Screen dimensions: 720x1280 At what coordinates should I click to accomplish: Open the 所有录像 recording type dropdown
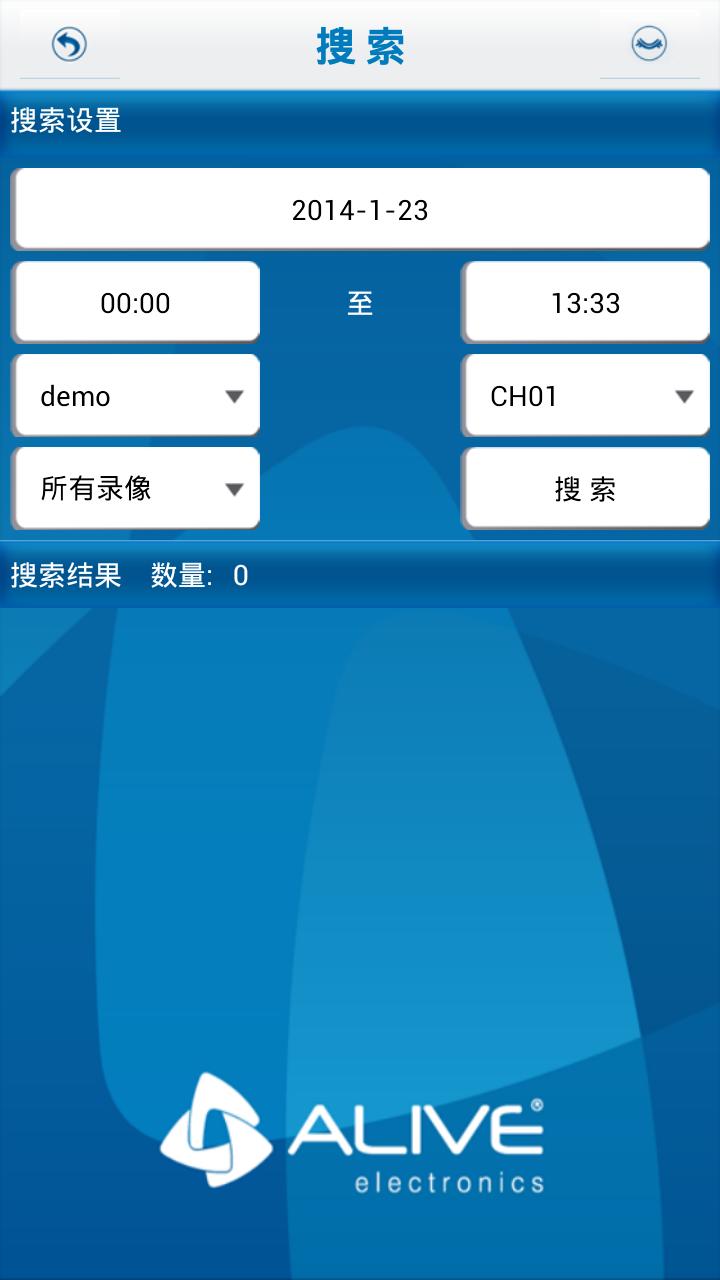pos(136,489)
